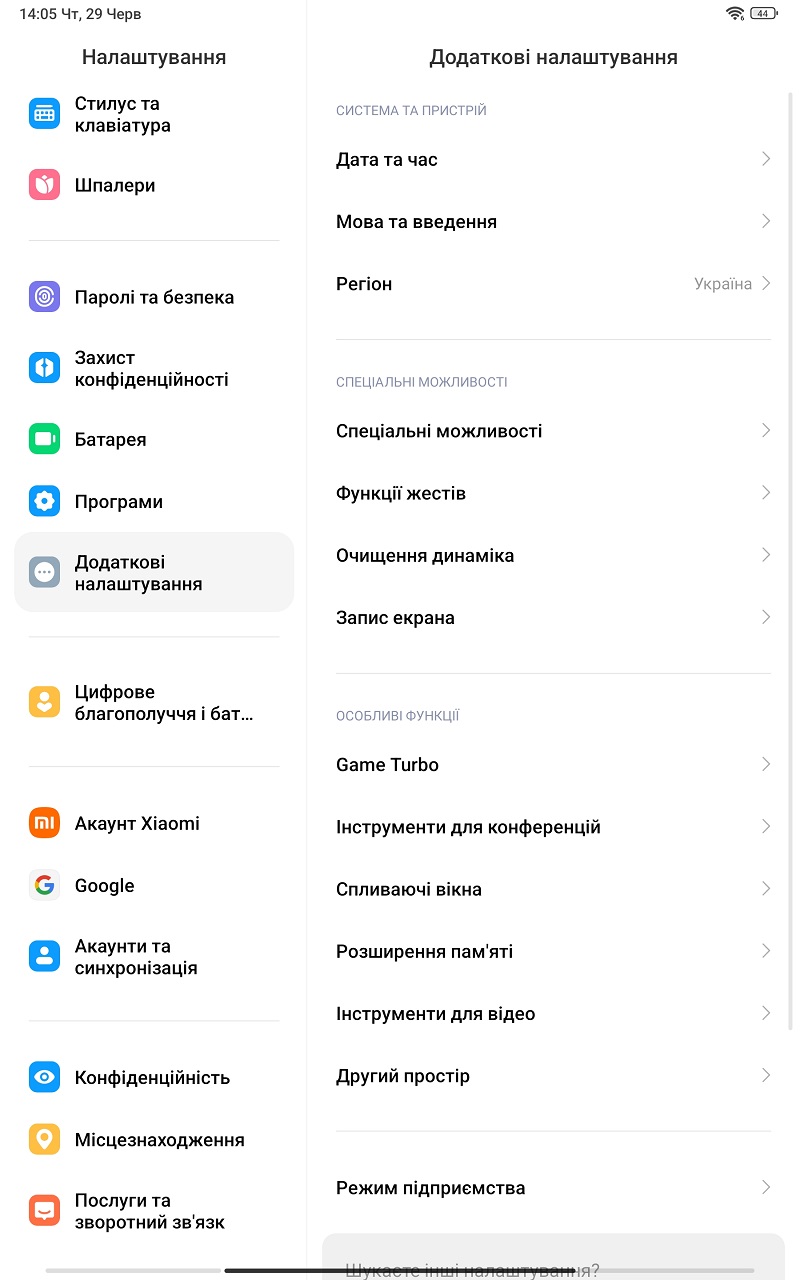Go to Шпалери in sidebar

tap(154, 185)
